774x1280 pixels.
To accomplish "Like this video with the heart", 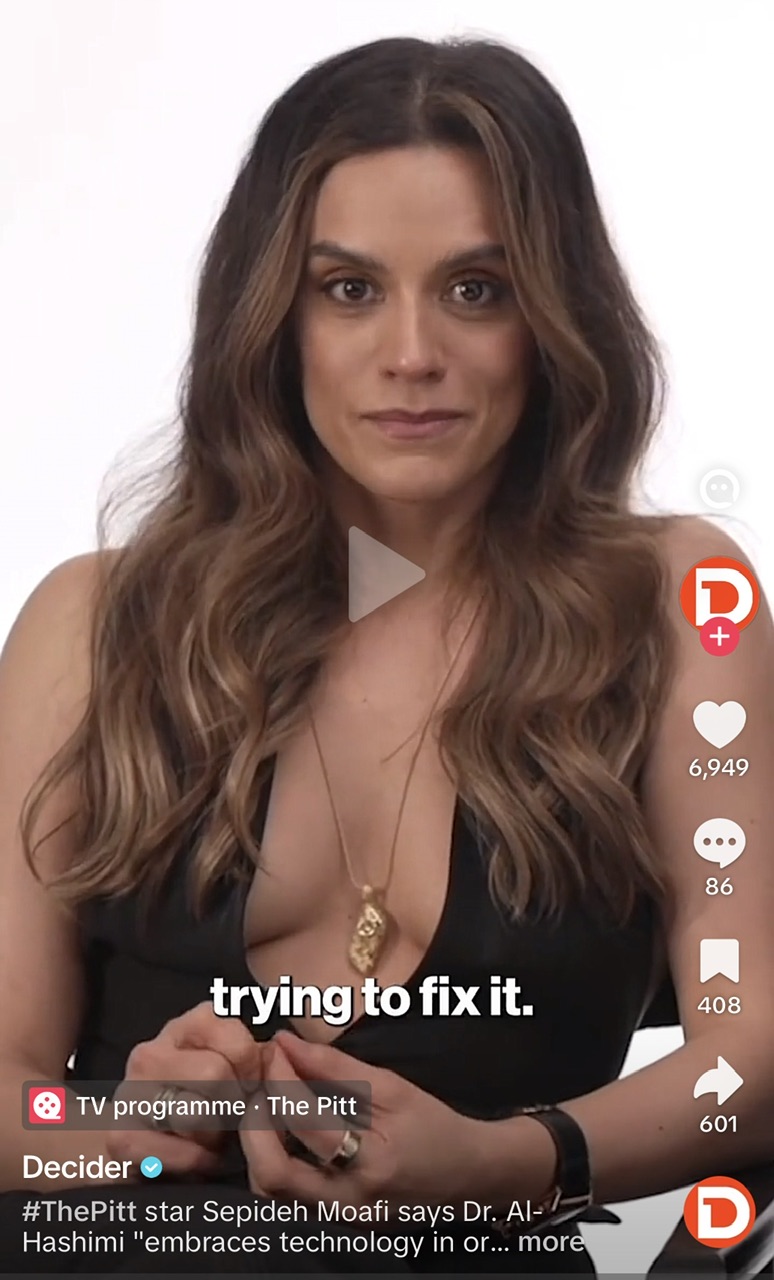I will (x=719, y=725).
